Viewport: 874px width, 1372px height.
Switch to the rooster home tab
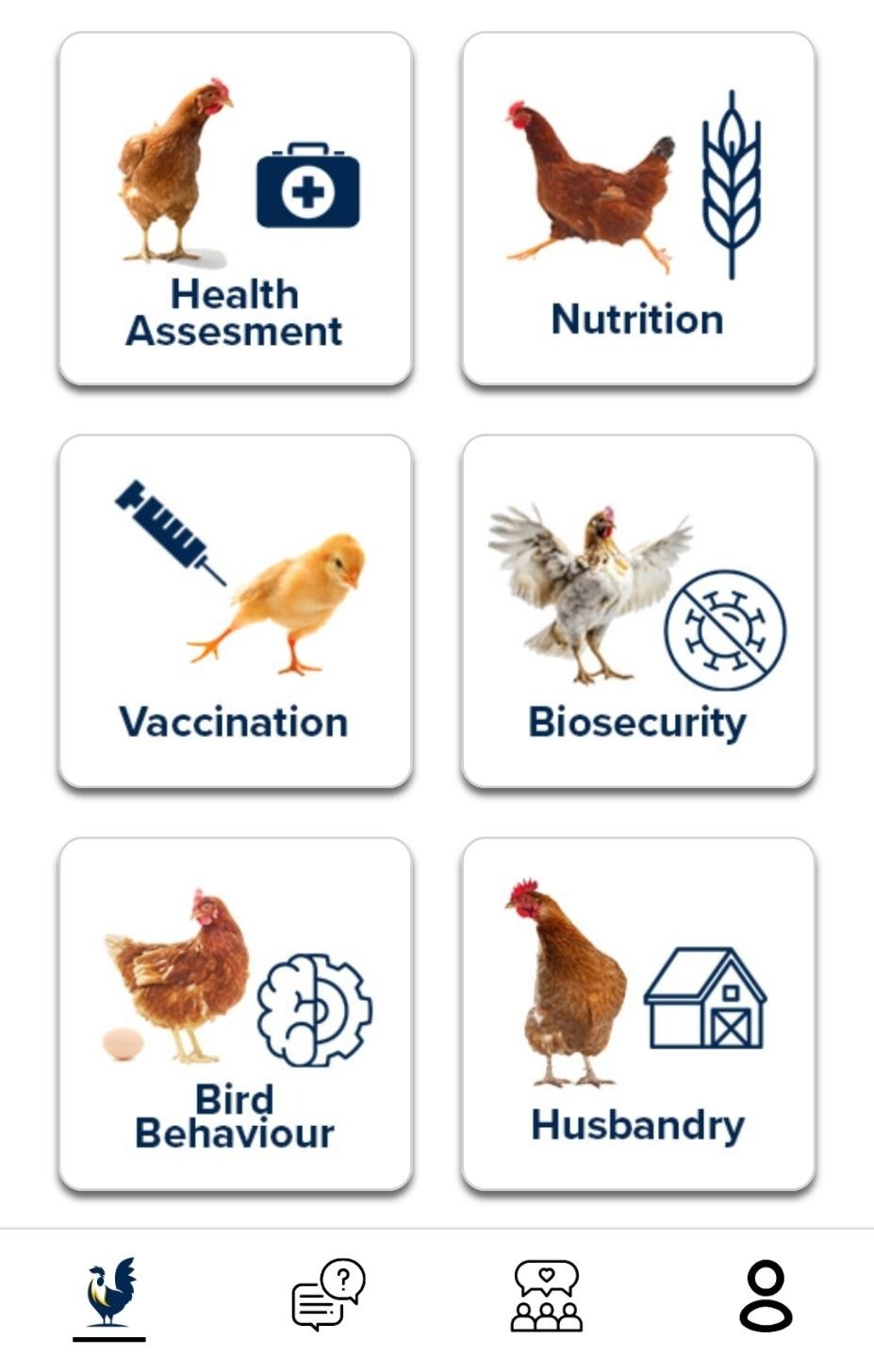[110, 1295]
